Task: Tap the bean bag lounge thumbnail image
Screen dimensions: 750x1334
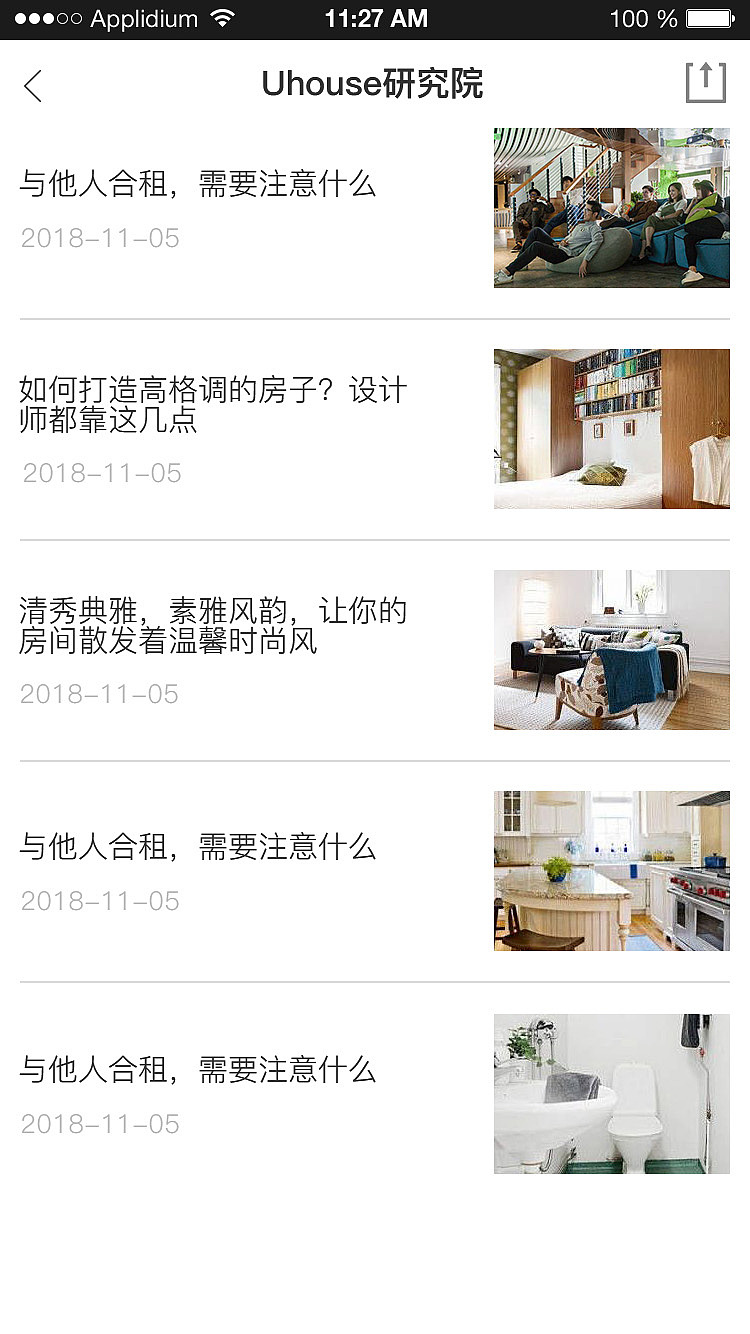Action: [x=611, y=208]
